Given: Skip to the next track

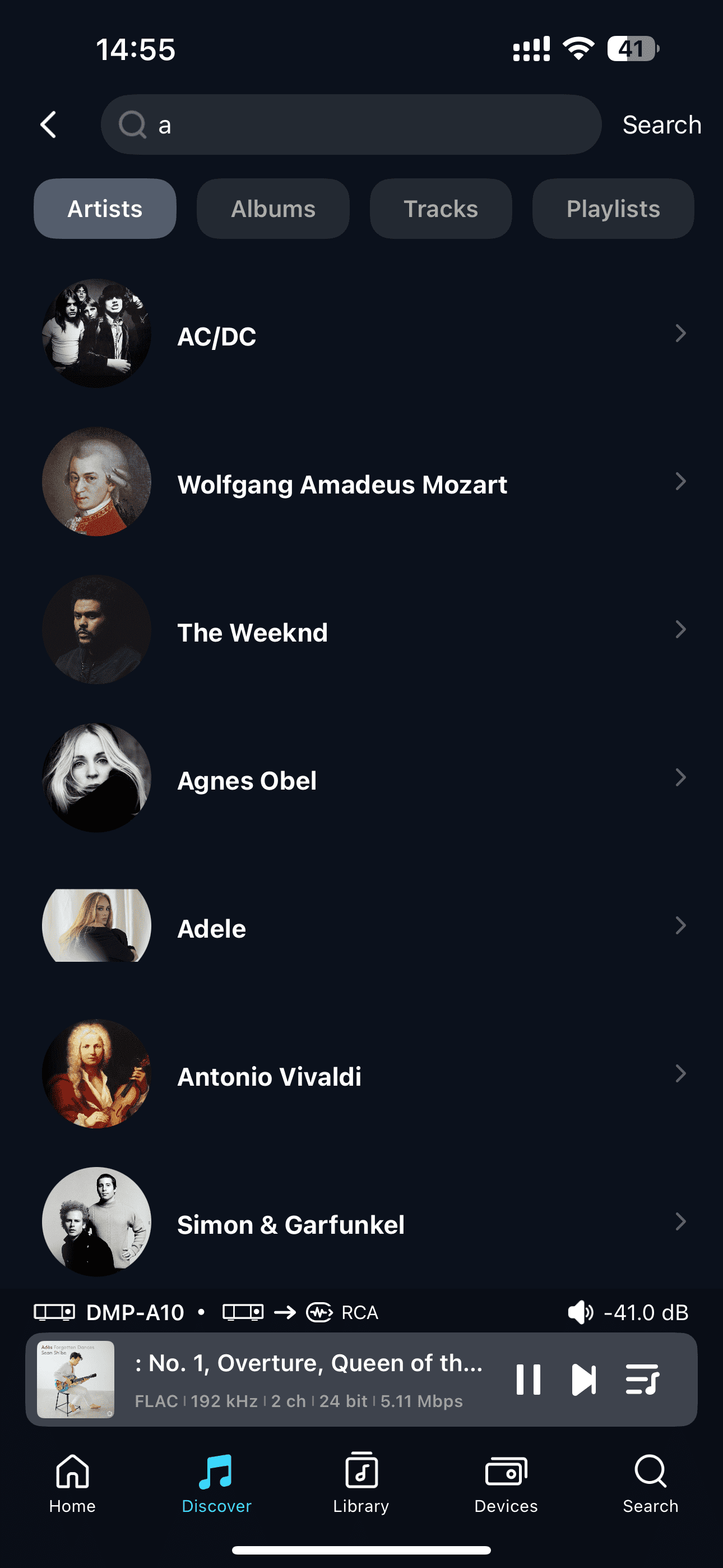Looking at the screenshot, I should (583, 1380).
